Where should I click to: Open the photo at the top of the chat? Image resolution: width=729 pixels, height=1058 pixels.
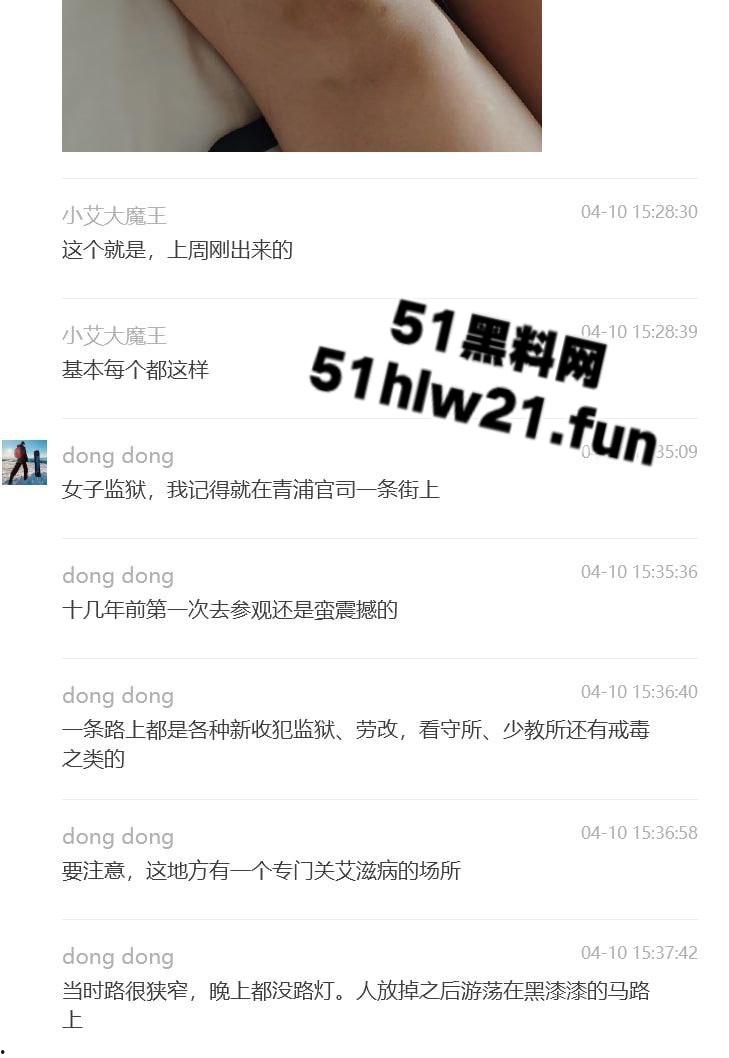(301, 75)
